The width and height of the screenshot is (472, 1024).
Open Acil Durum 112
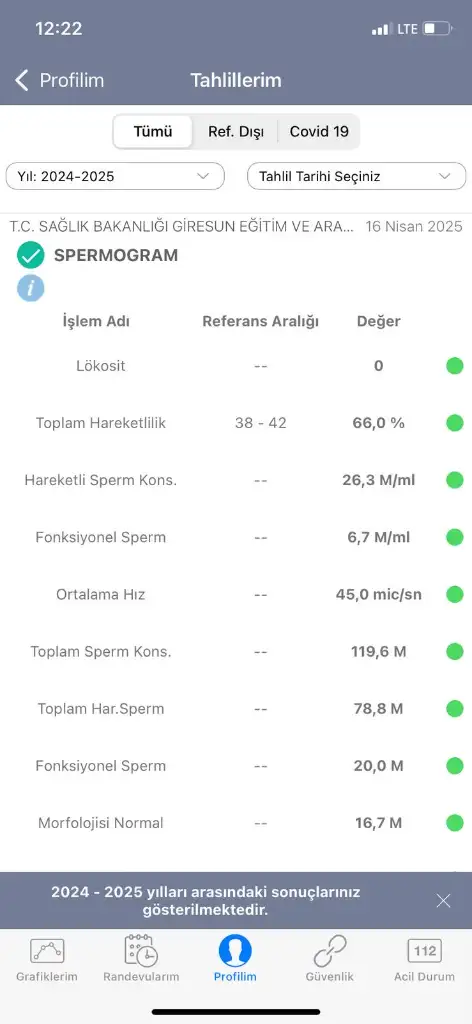point(424,960)
